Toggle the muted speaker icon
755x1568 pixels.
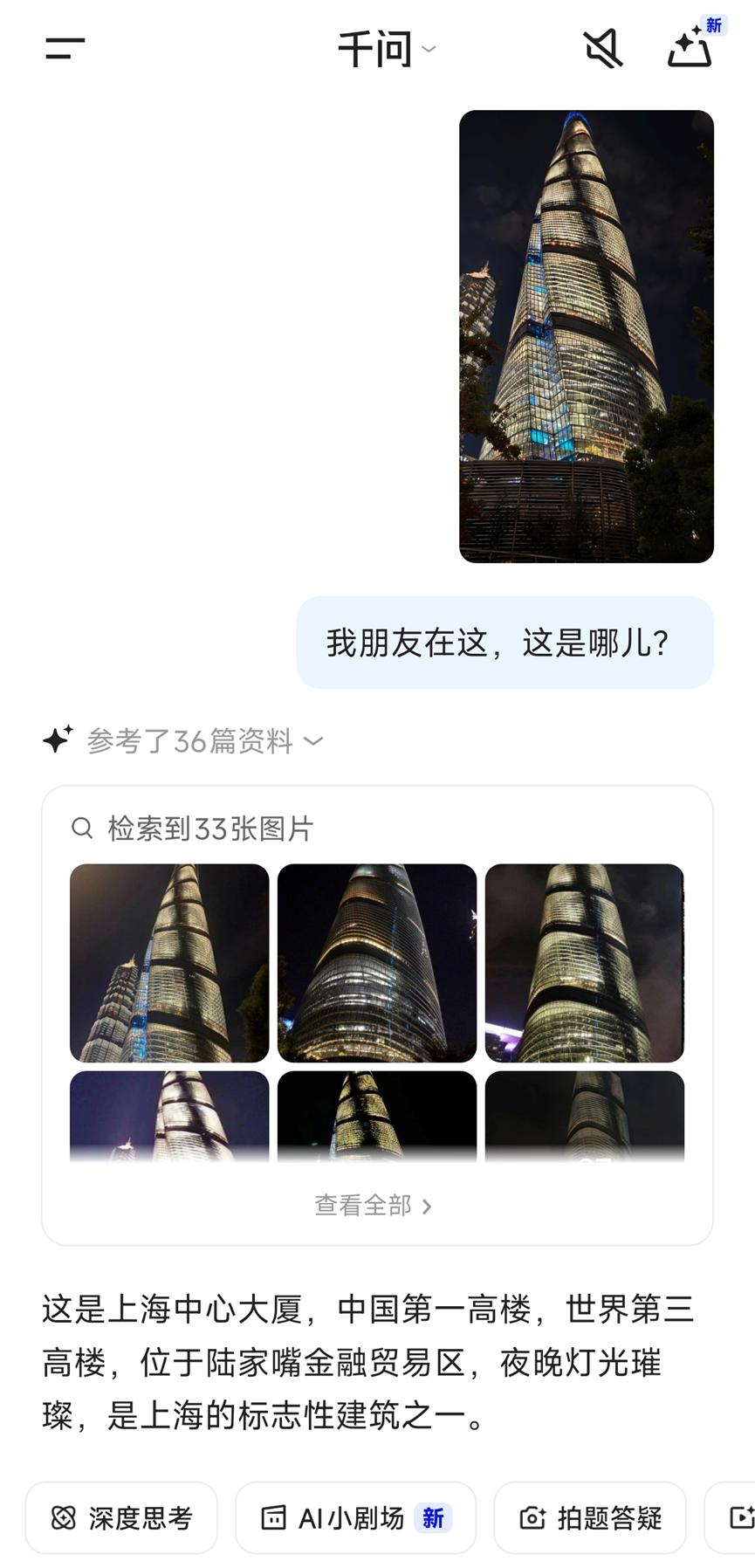point(602,49)
